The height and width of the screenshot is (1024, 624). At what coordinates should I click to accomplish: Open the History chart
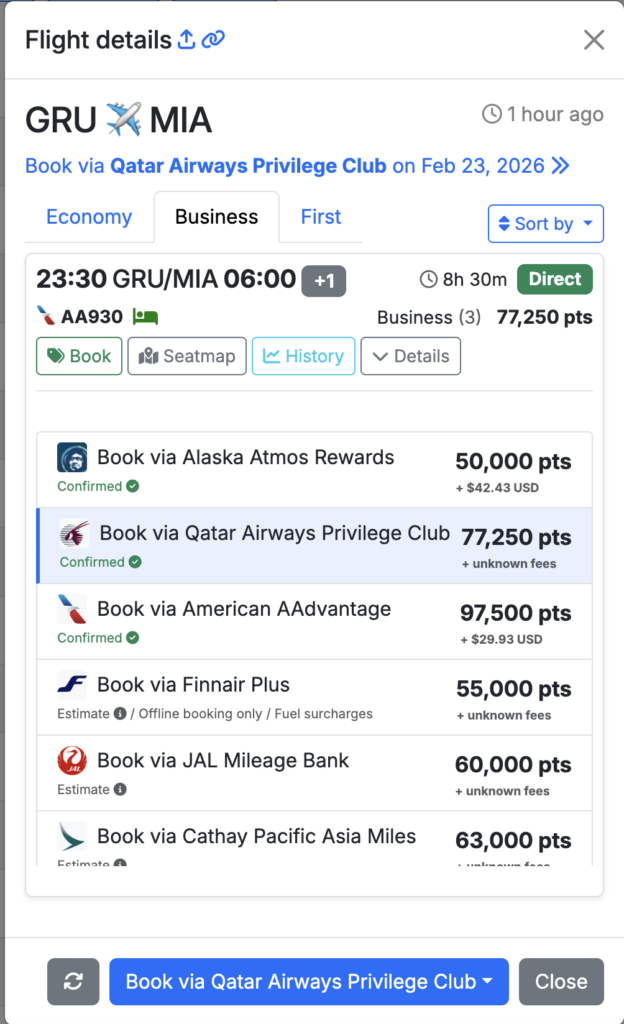[303, 356]
